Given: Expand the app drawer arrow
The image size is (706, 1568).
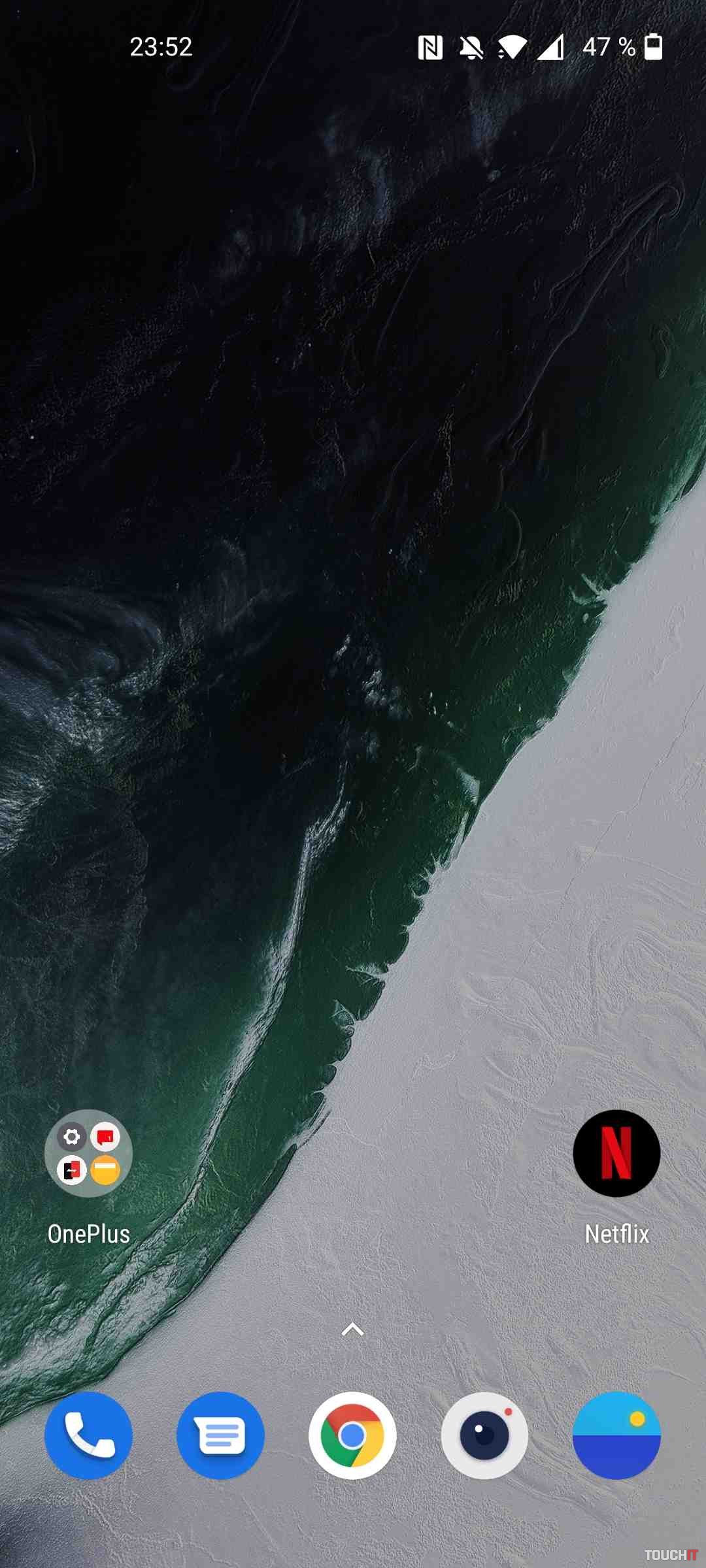Looking at the screenshot, I should (352, 1330).
